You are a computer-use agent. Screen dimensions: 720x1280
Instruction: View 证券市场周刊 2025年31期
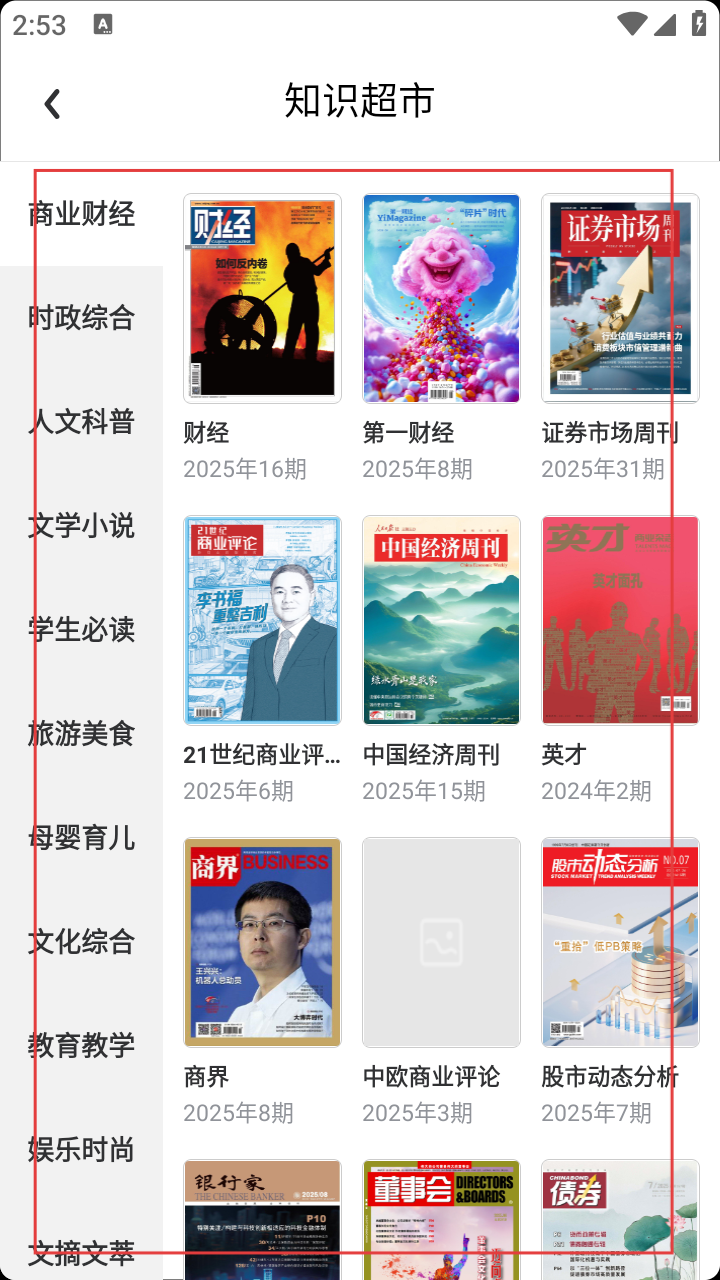pos(620,299)
